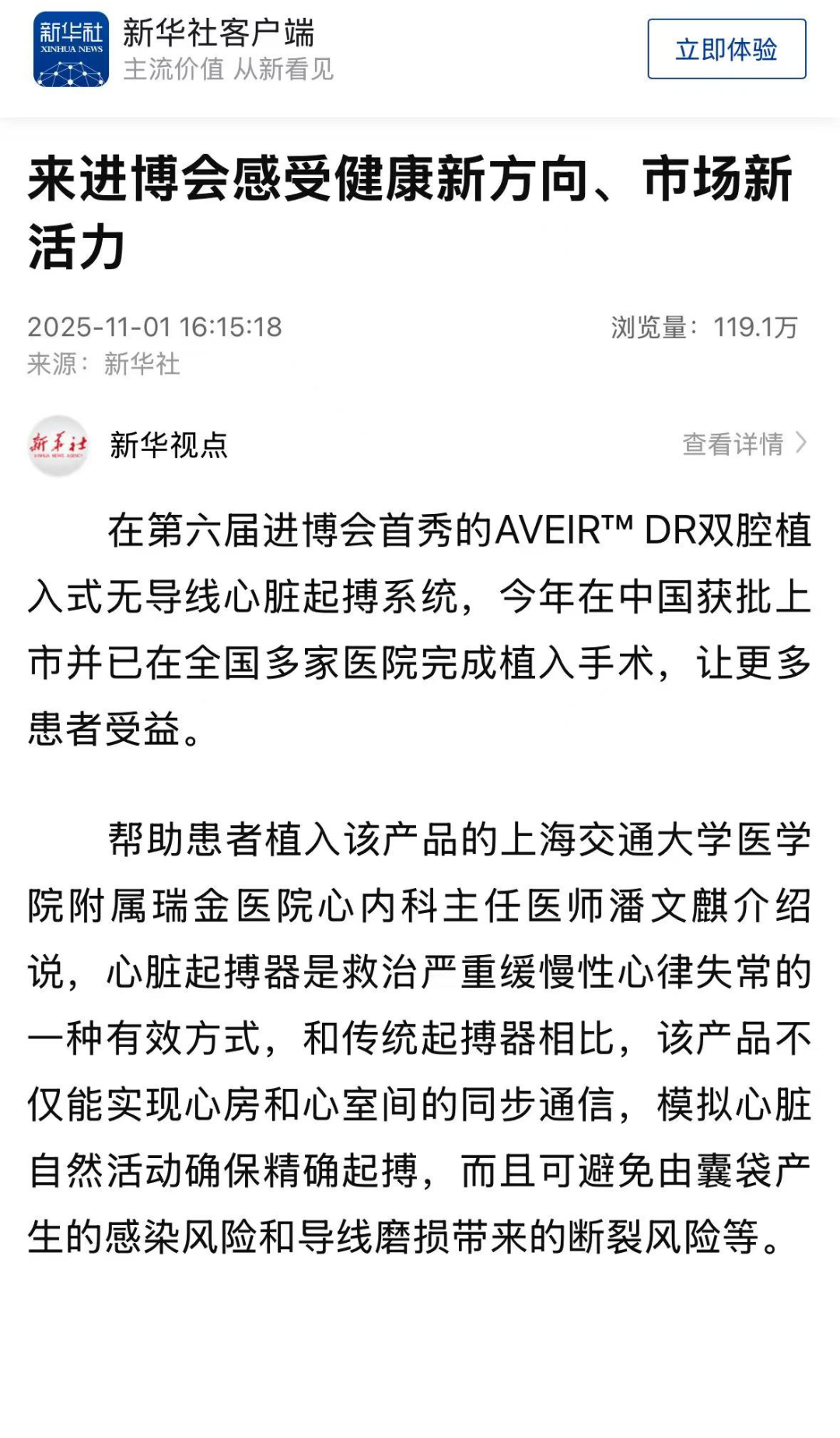Tap the 立即体验 button
840x1438 pixels.
[726, 50]
